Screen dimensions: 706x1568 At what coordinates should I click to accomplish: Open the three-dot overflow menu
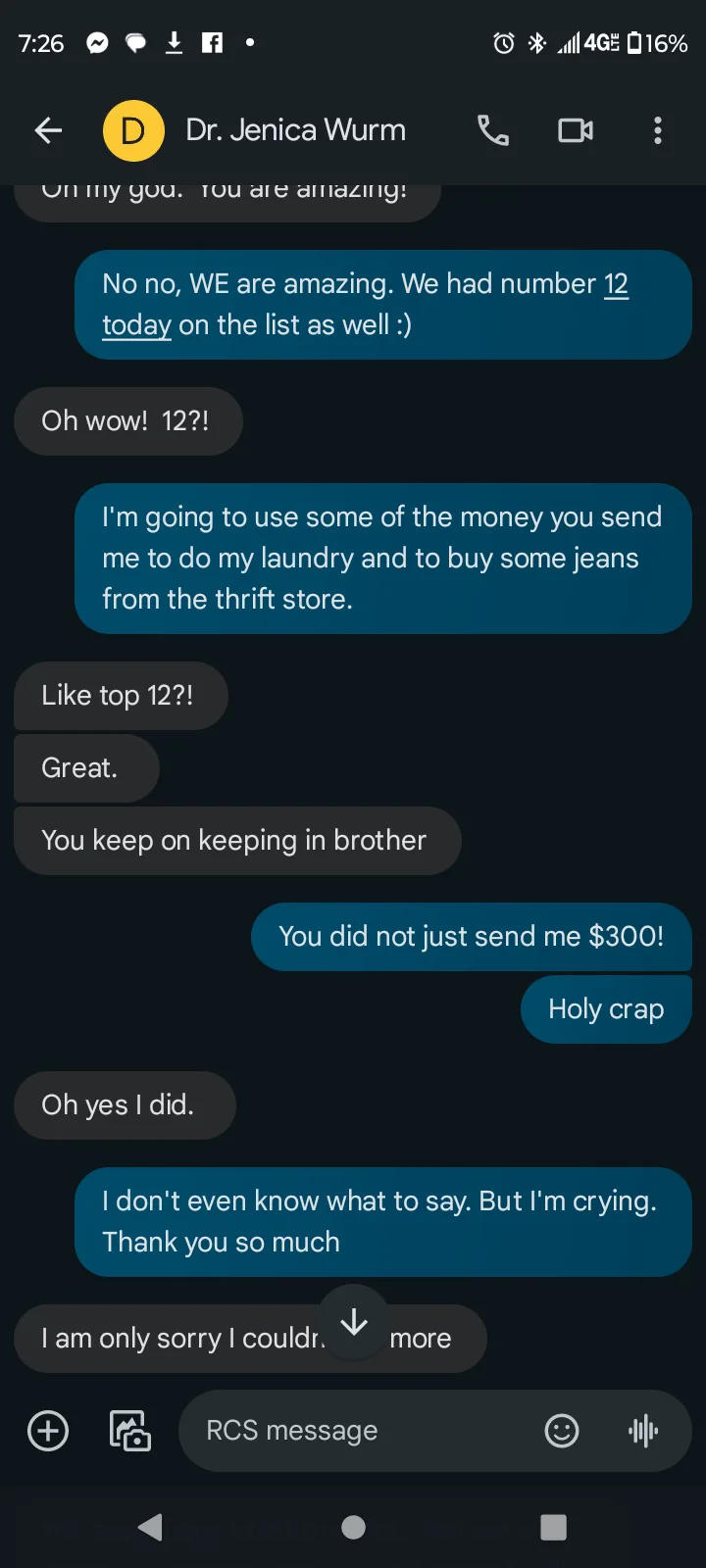pos(657,130)
